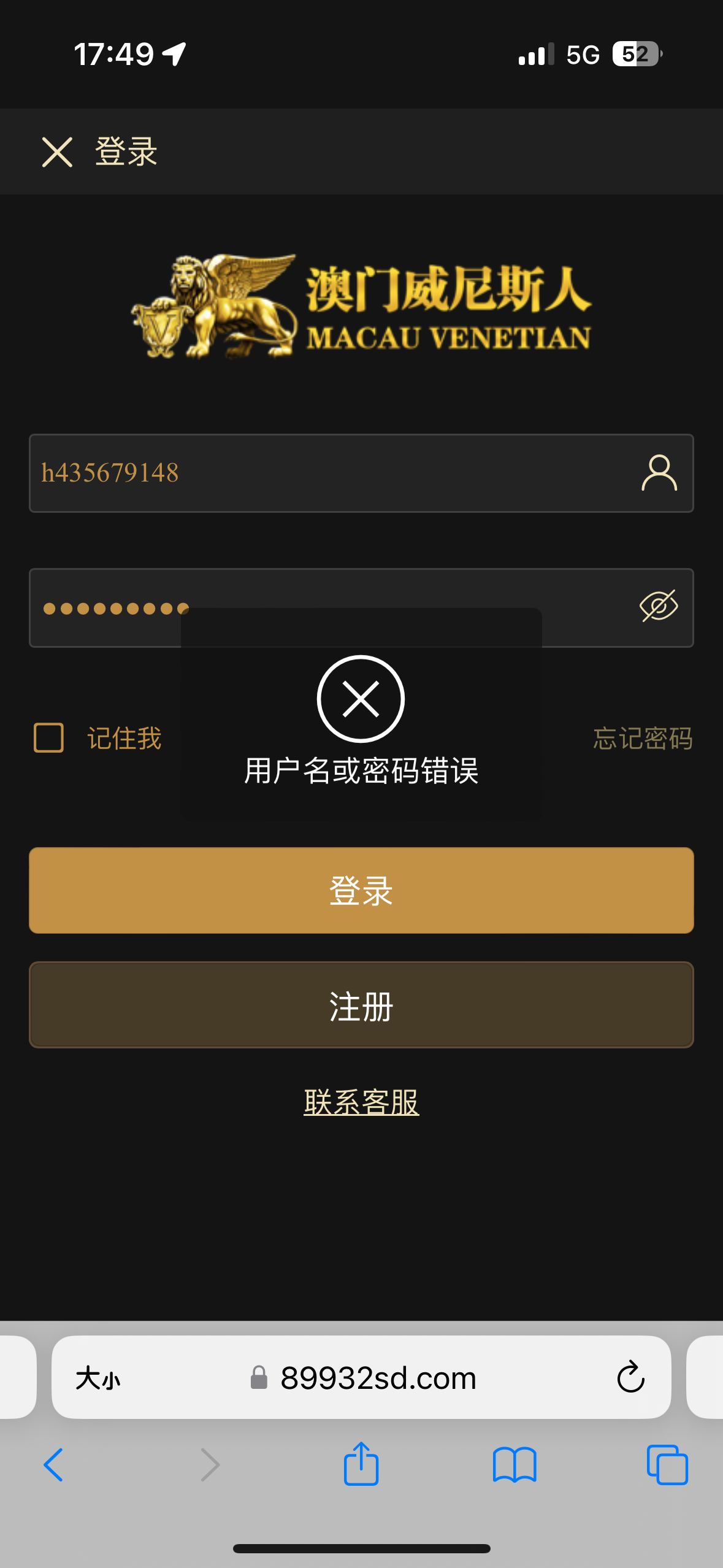The image size is (723, 1568).
Task: Go to 注册 to create an account
Action: pyautogui.click(x=361, y=1005)
